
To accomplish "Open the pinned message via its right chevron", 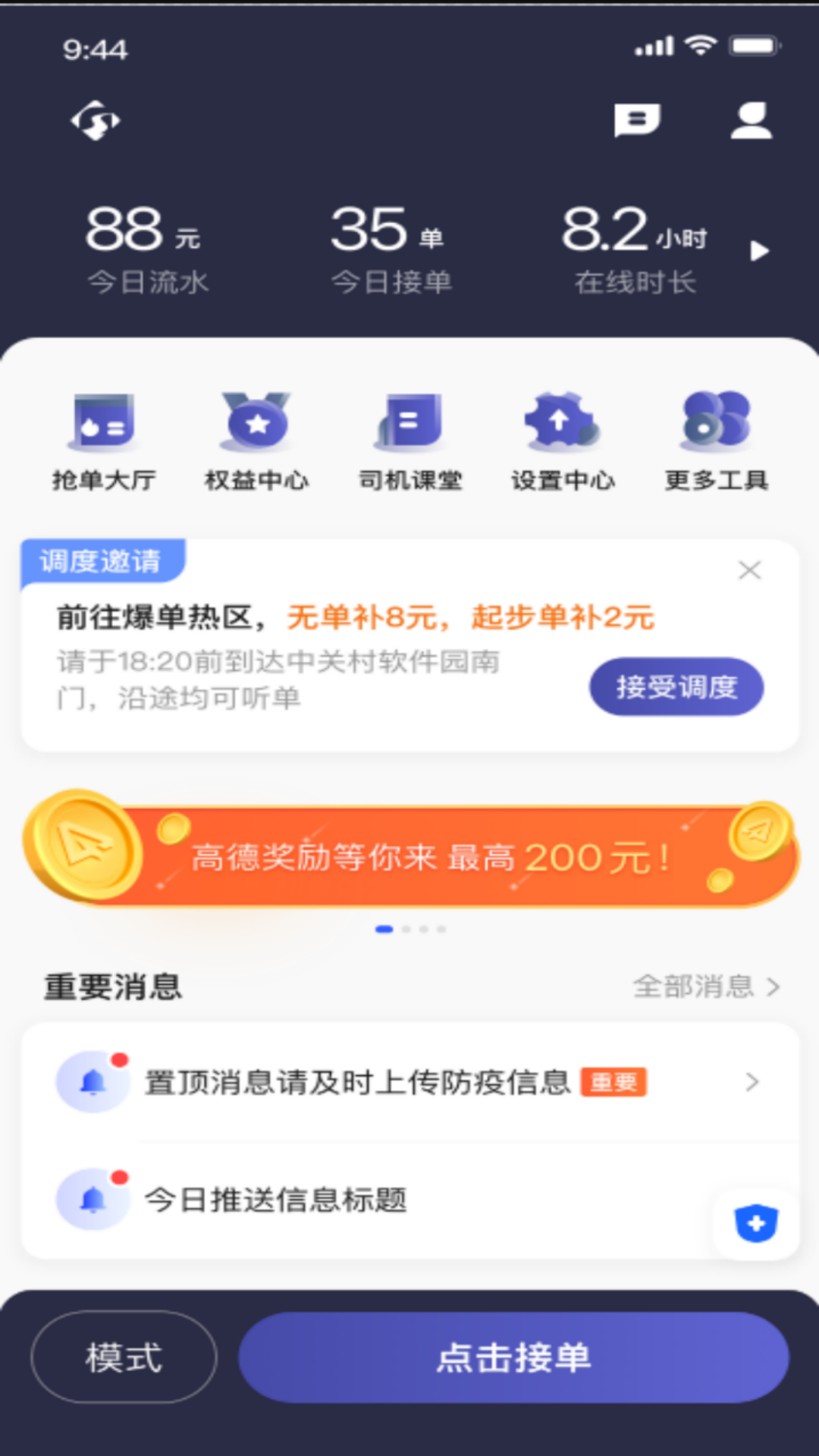I will 752,1082.
